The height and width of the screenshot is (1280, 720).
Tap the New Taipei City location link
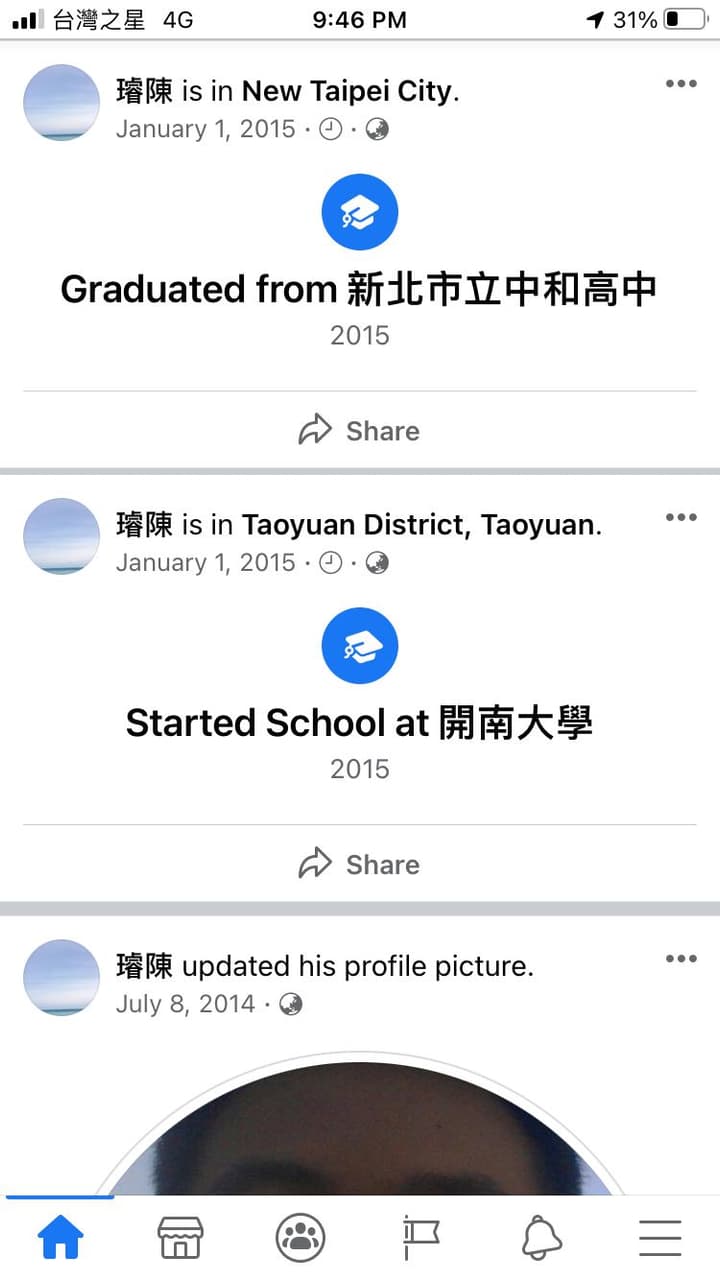[x=347, y=92]
